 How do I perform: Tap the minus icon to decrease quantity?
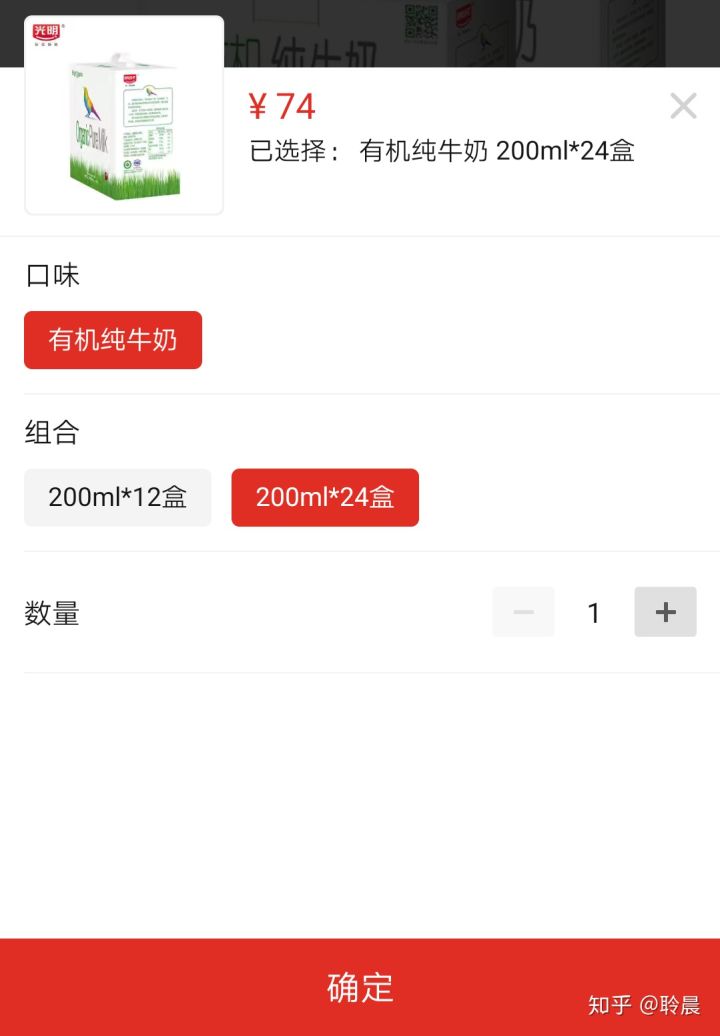point(522,612)
